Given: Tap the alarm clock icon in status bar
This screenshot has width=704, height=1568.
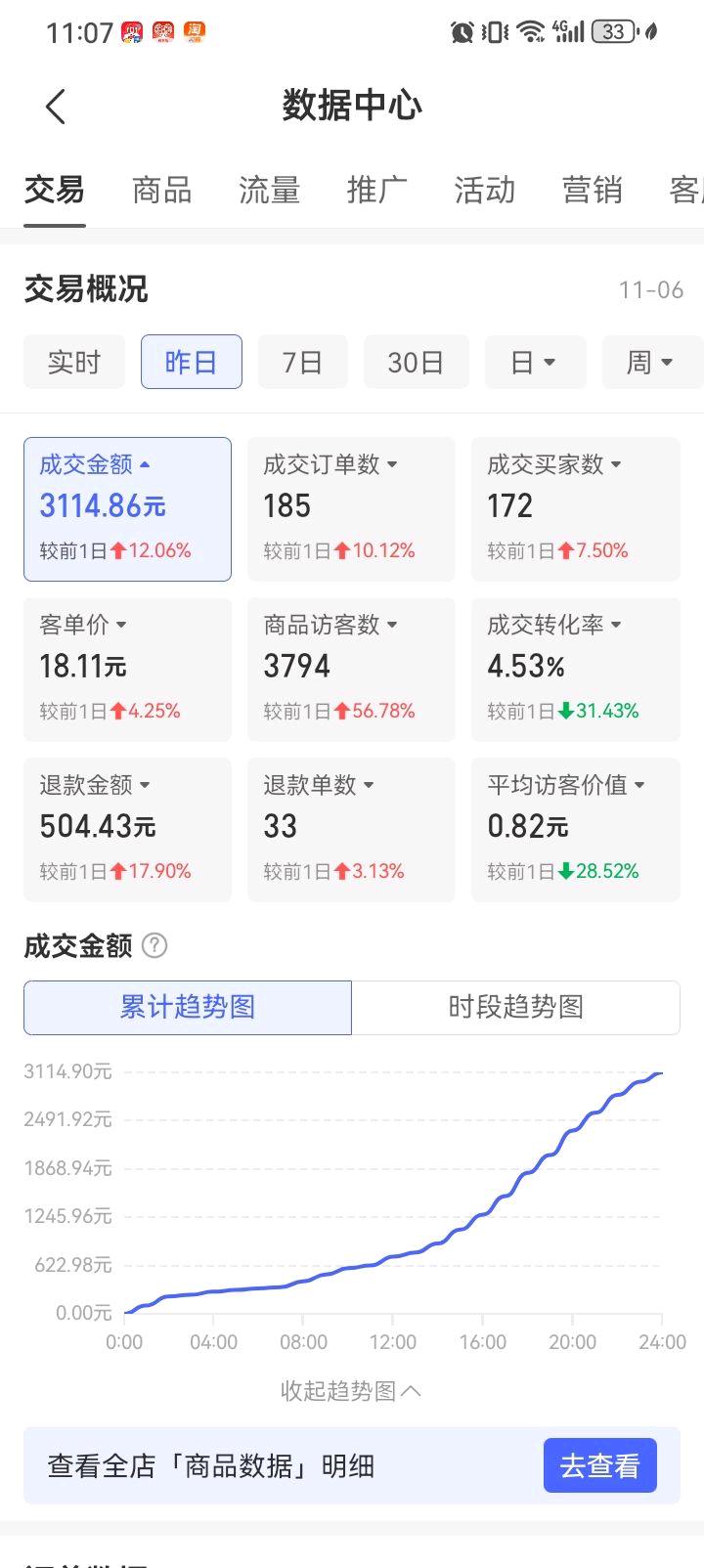Looking at the screenshot, I should tap(464, 32).
